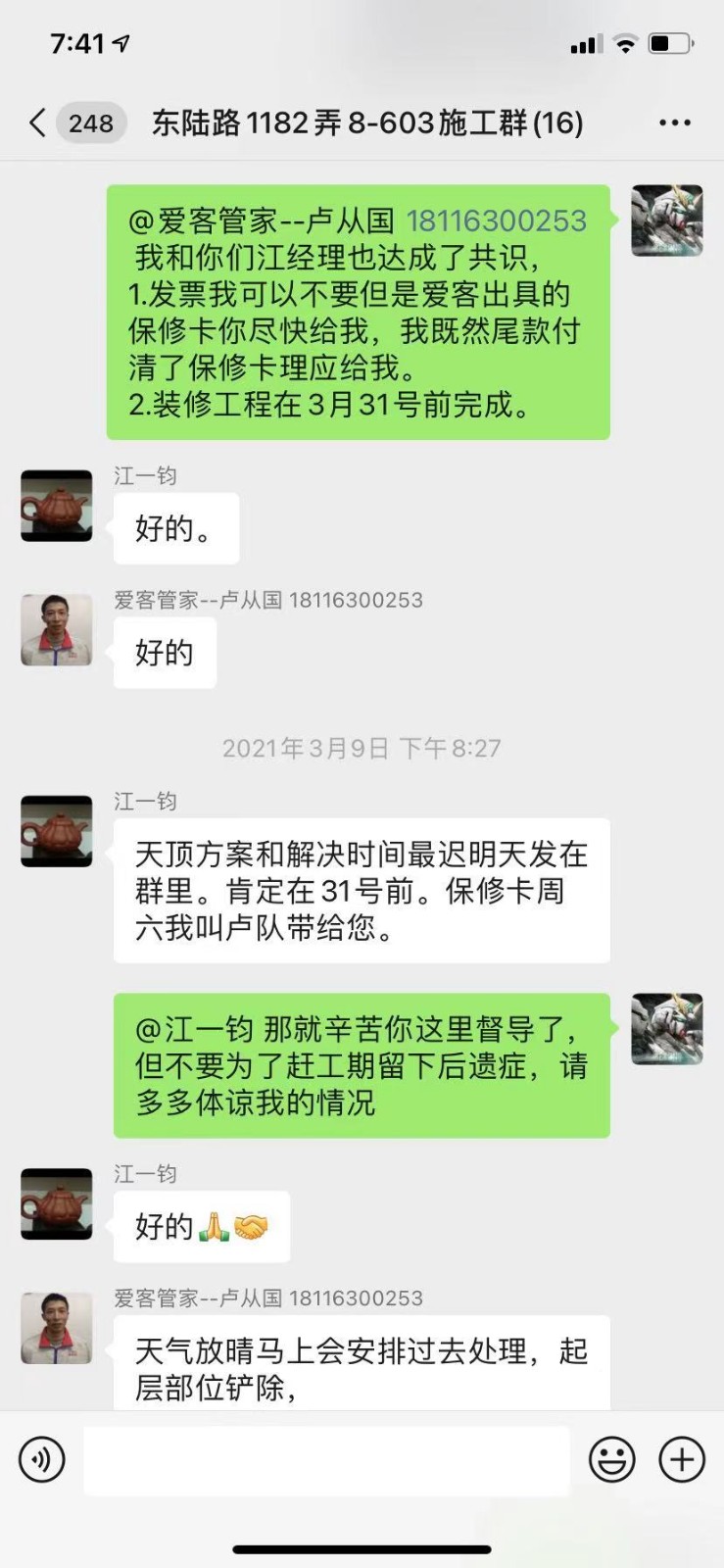Switch to voice message input
Viewport: 724px width, 1568px height.
coord(42,1459)
